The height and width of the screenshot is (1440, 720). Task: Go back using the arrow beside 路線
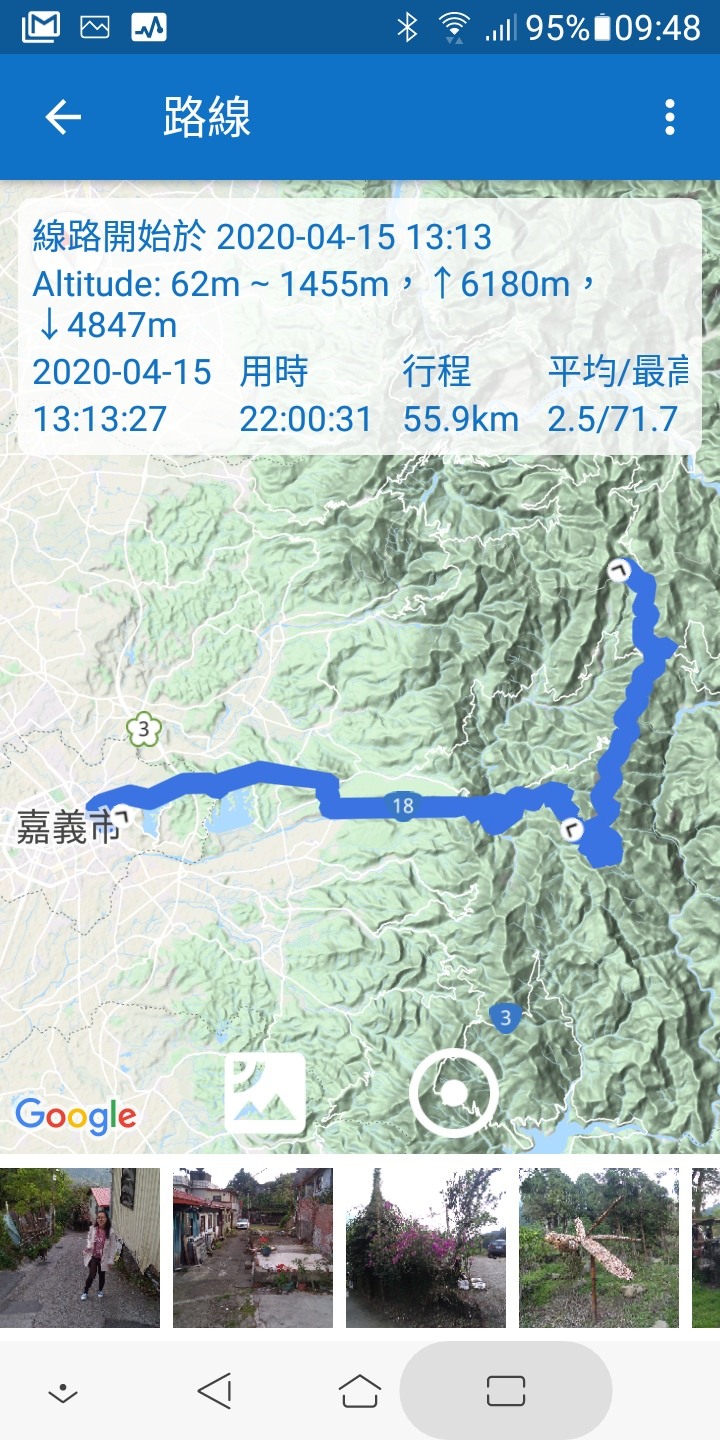click(x=63, y=118)
